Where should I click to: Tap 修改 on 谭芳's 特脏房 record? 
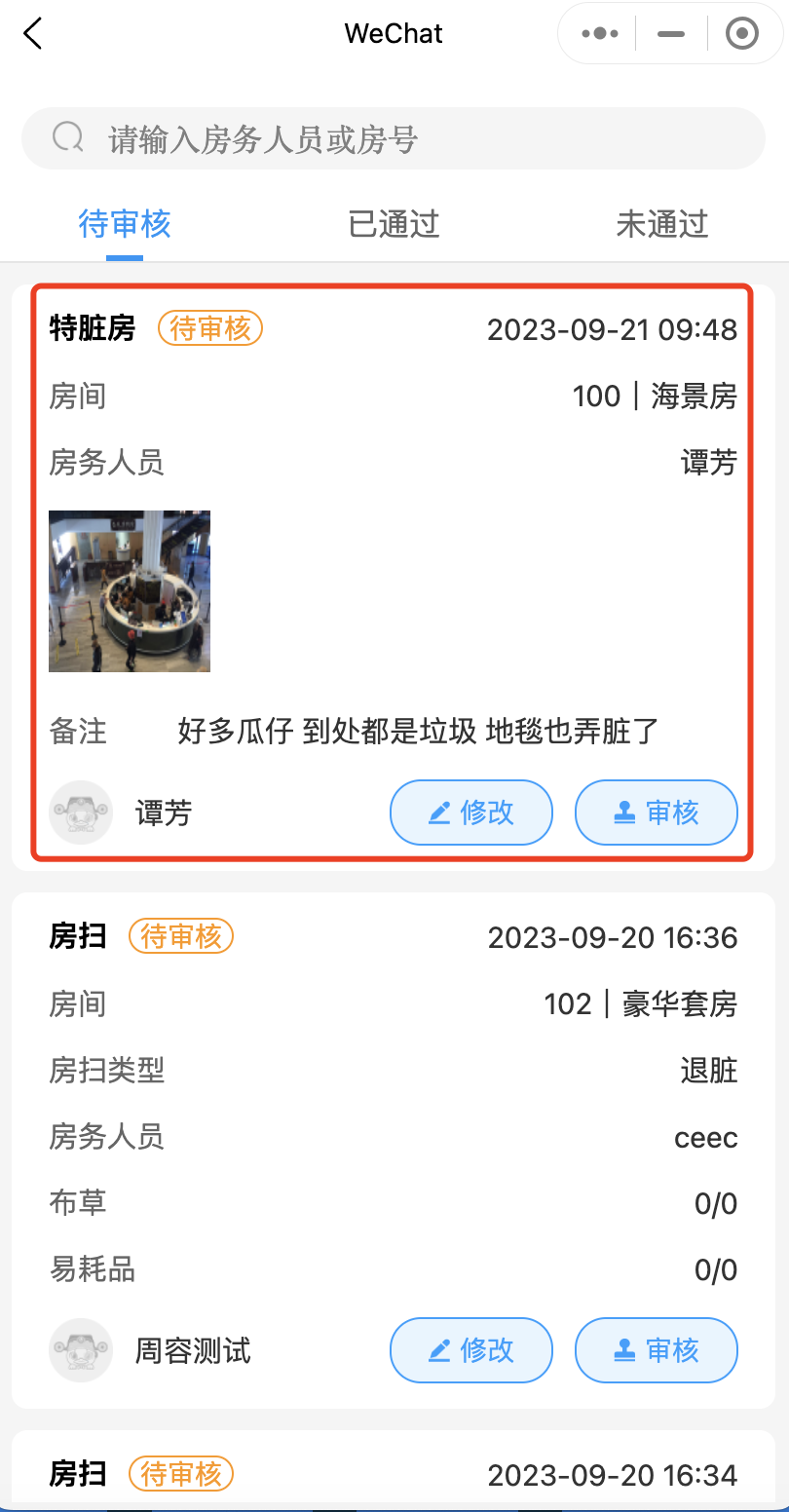[x=471, y=813]
